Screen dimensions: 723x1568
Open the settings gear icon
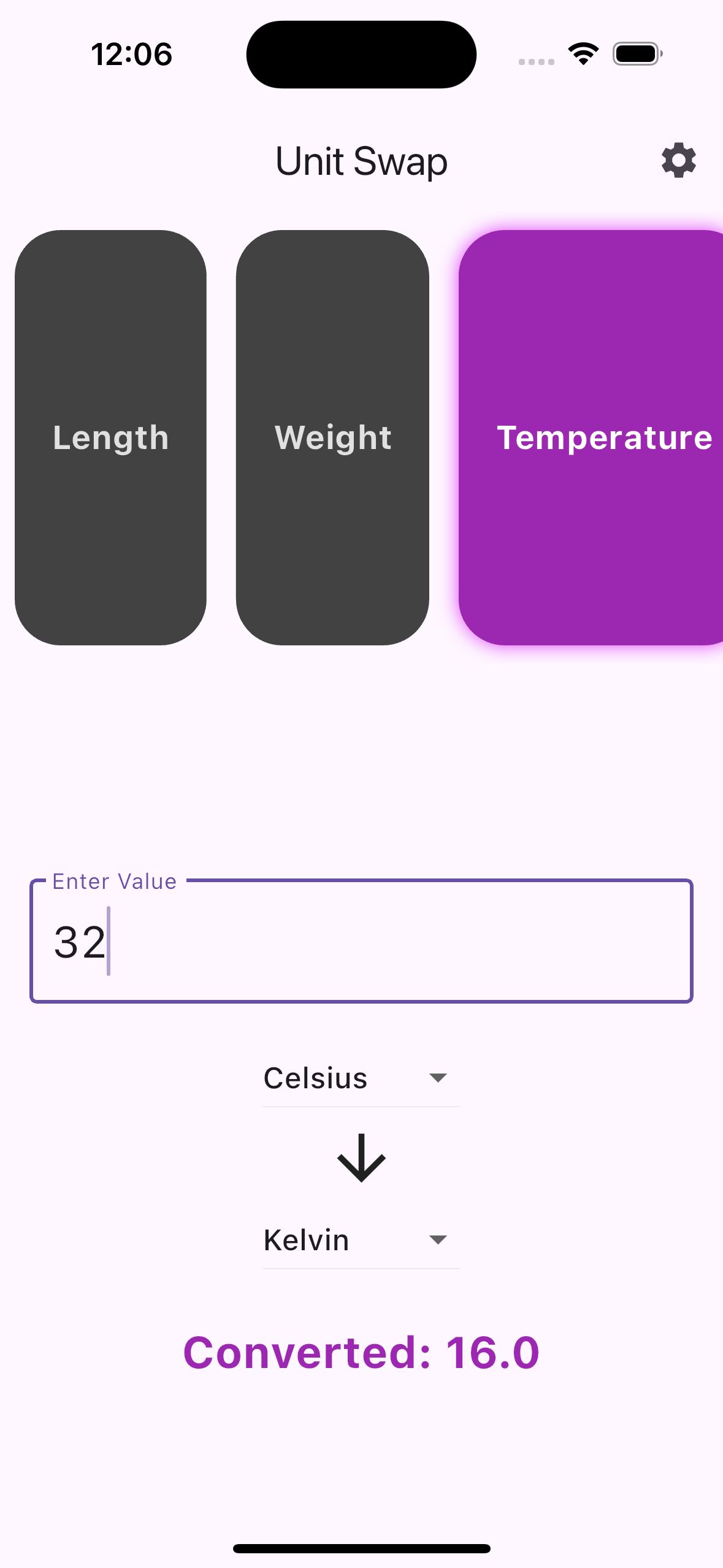(678, 161)
